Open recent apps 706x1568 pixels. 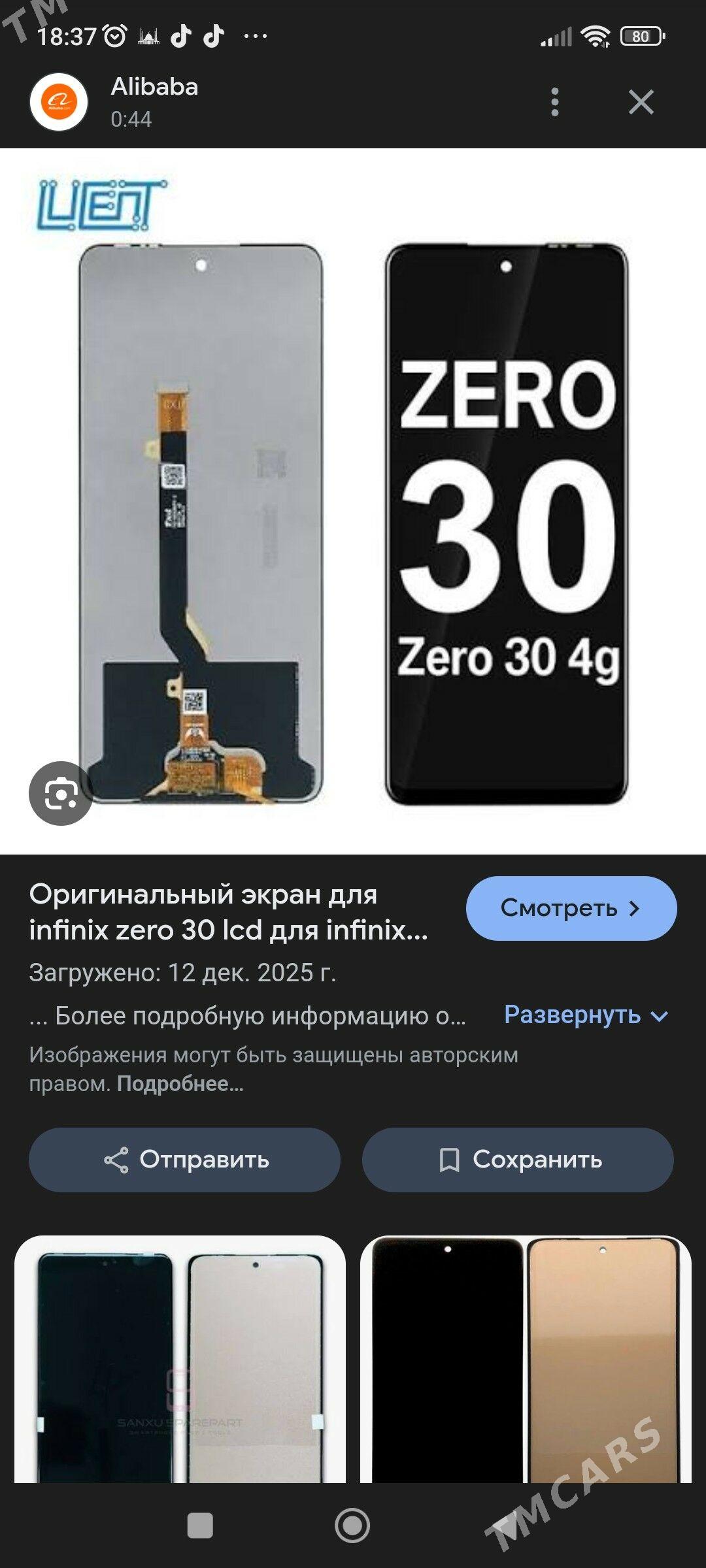coord(200,1526)
